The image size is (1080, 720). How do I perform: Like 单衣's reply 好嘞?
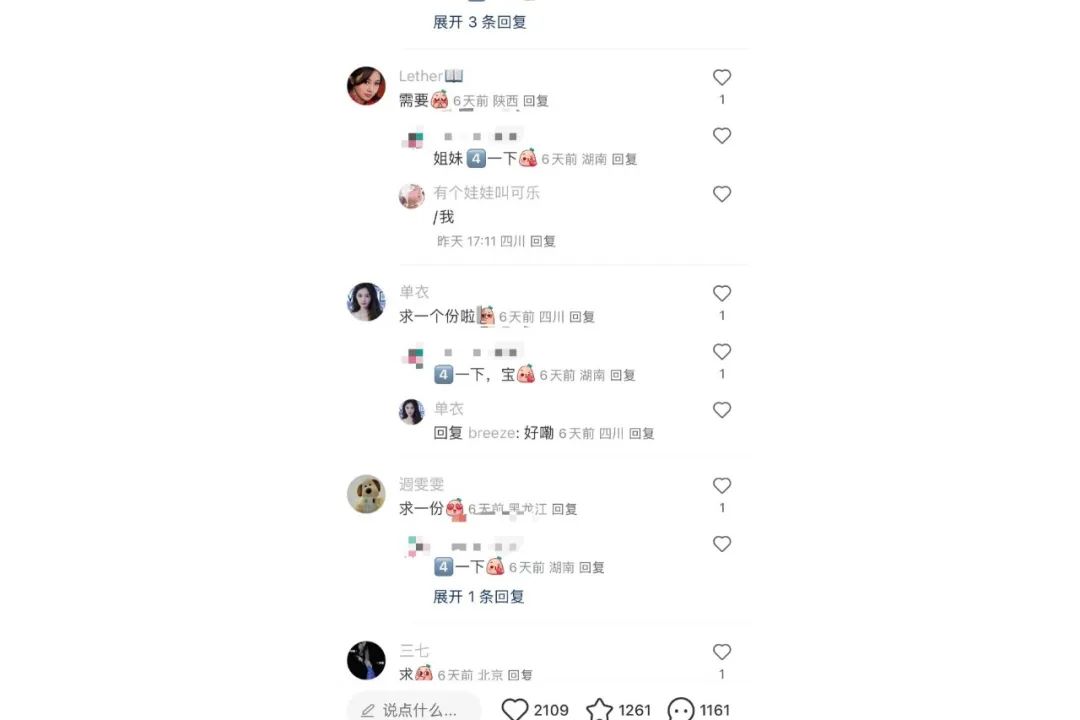pos(722,410)
